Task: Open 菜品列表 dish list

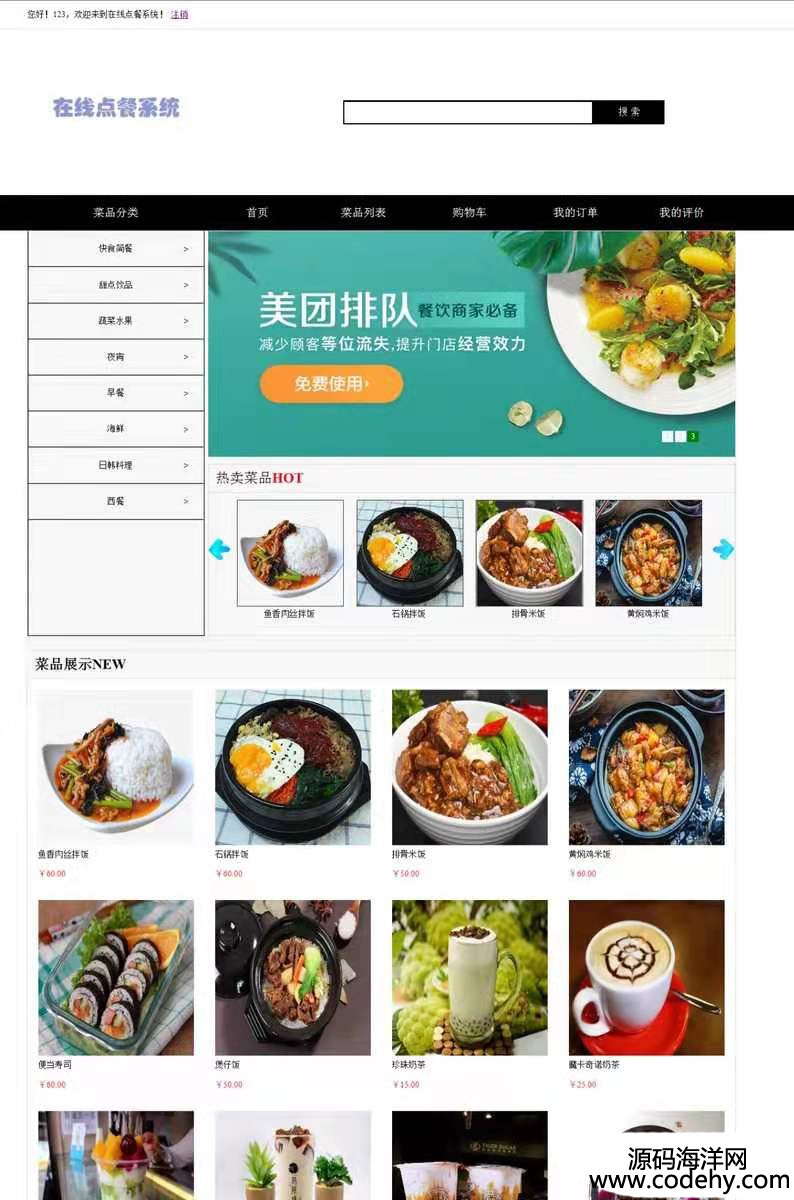Action: click(363, 213)
